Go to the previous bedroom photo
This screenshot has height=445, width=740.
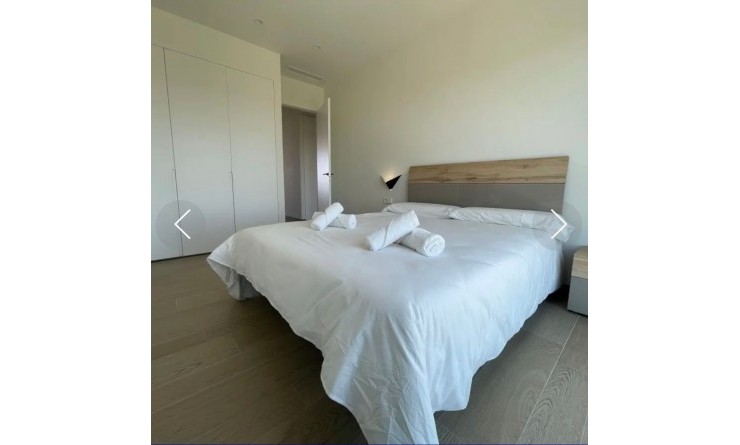[x=182, y=224]
